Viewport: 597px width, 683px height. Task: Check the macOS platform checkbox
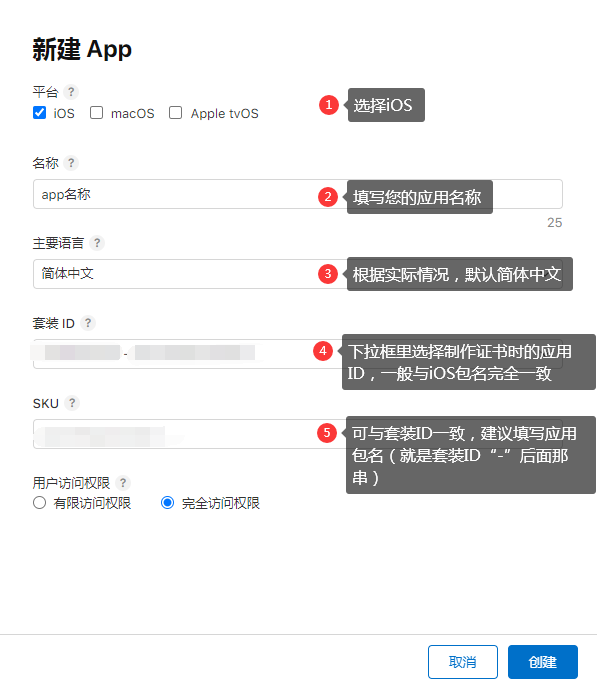coord(96,113)
